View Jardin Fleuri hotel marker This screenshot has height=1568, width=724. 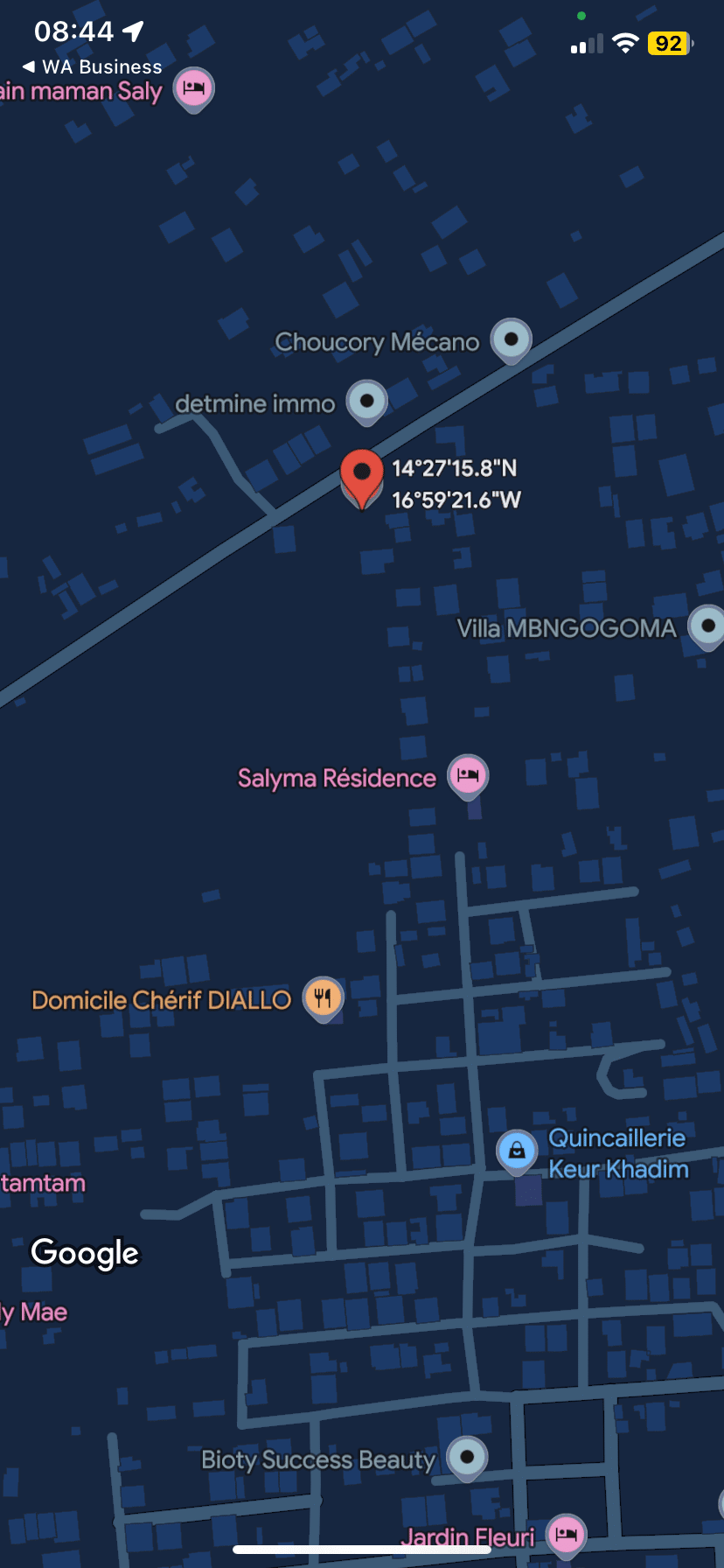(566, 1535)
